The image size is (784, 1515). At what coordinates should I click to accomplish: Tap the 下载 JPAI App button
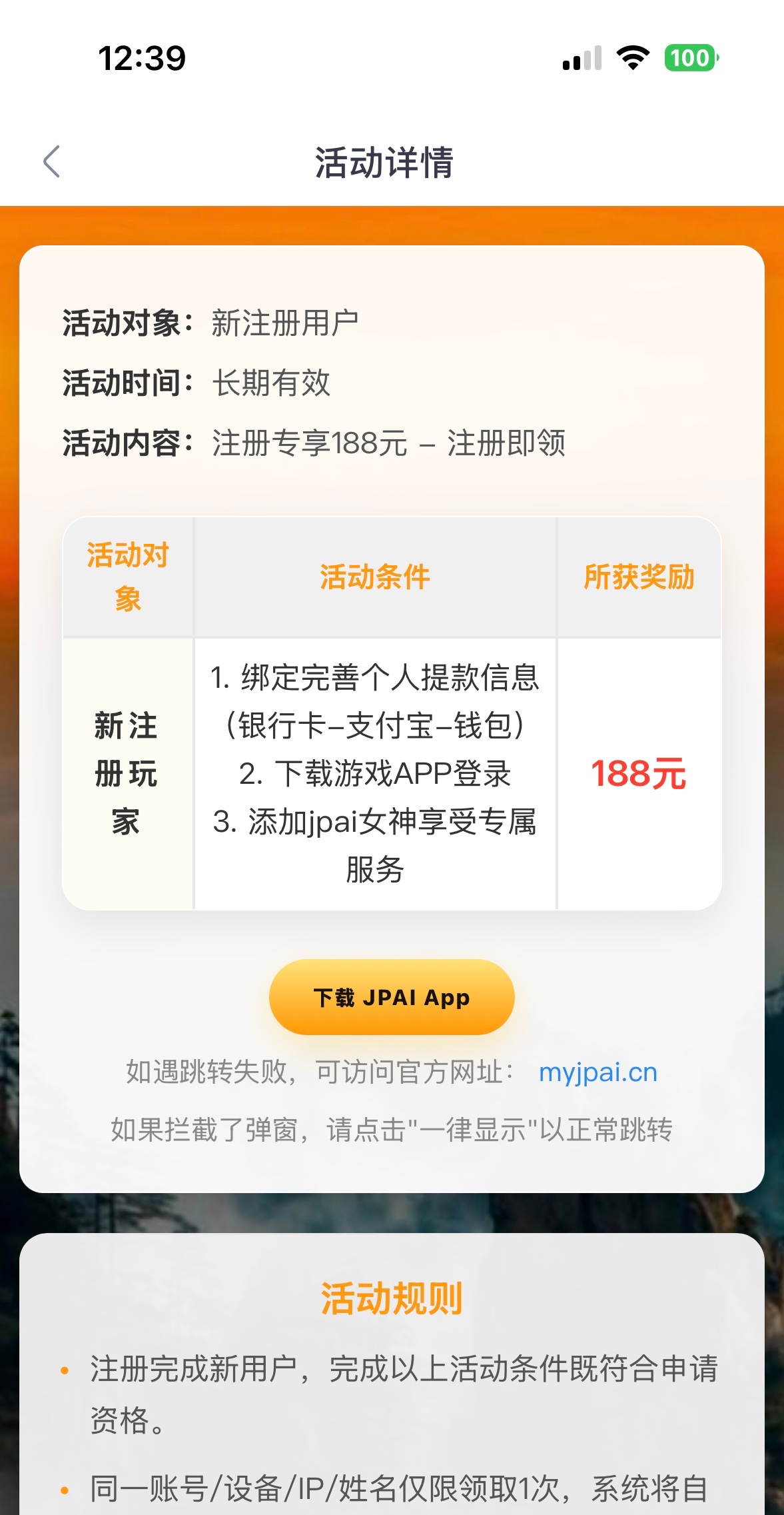pyautogui.click(x=392, y=997)
